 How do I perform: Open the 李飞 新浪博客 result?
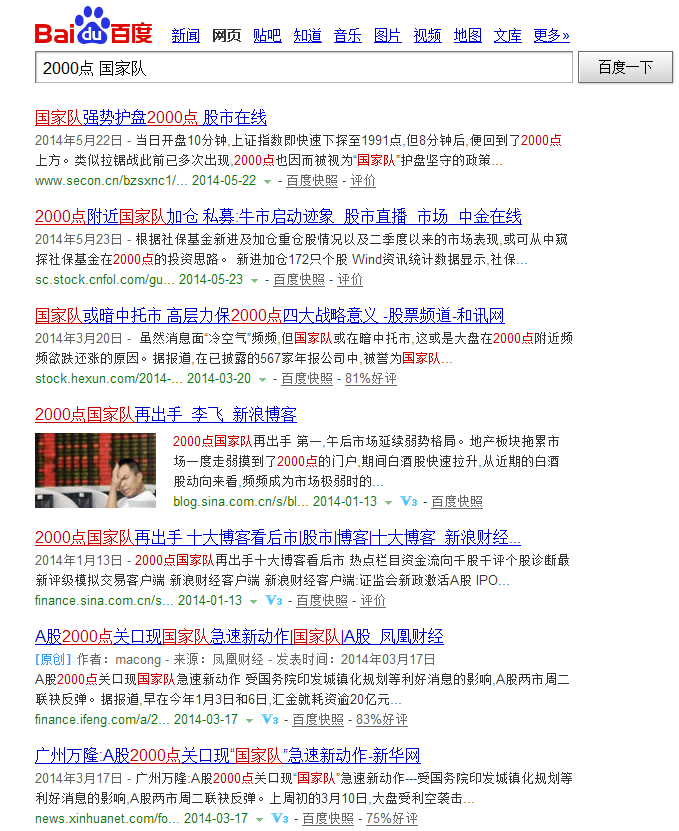(165, 414)
